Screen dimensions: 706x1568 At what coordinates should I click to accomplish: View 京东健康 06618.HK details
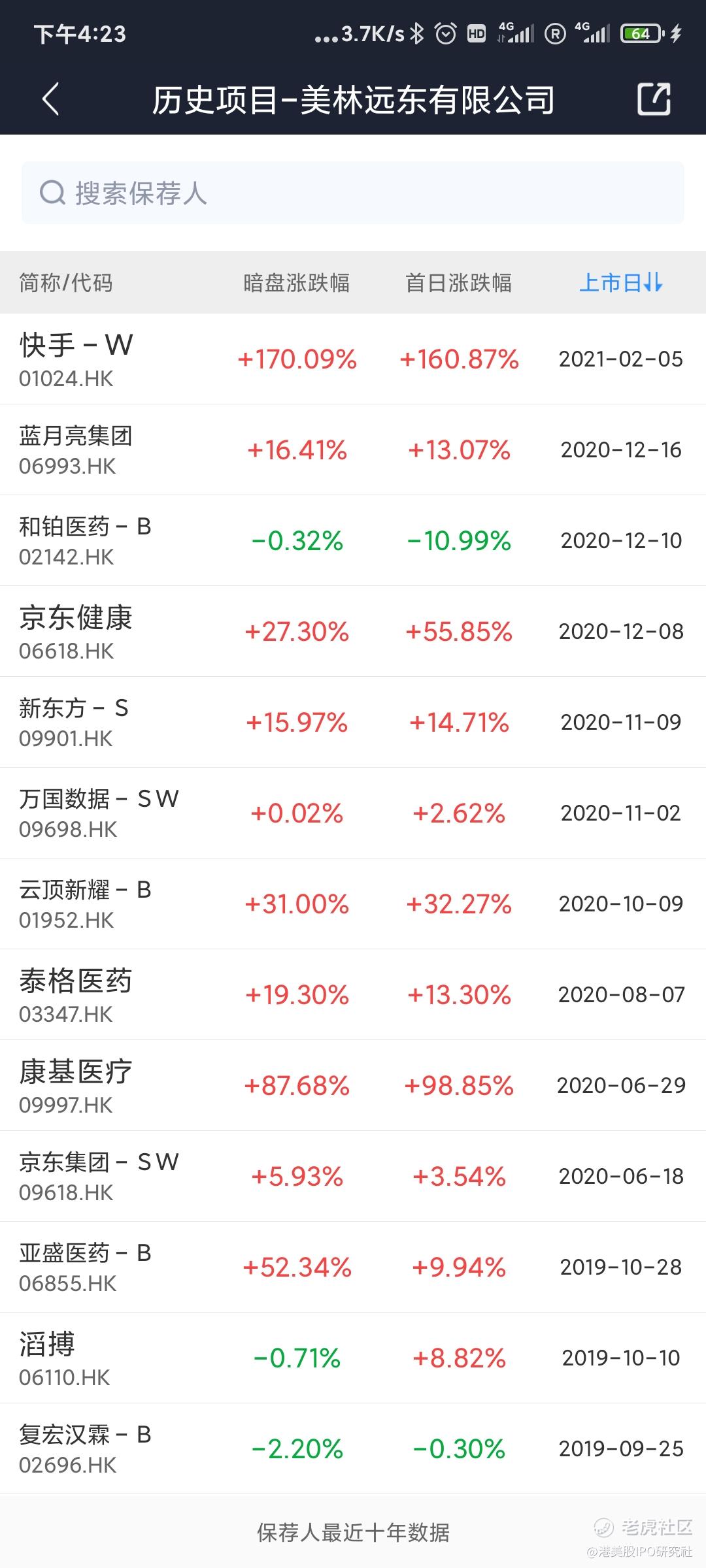click(x=353, y=631)
